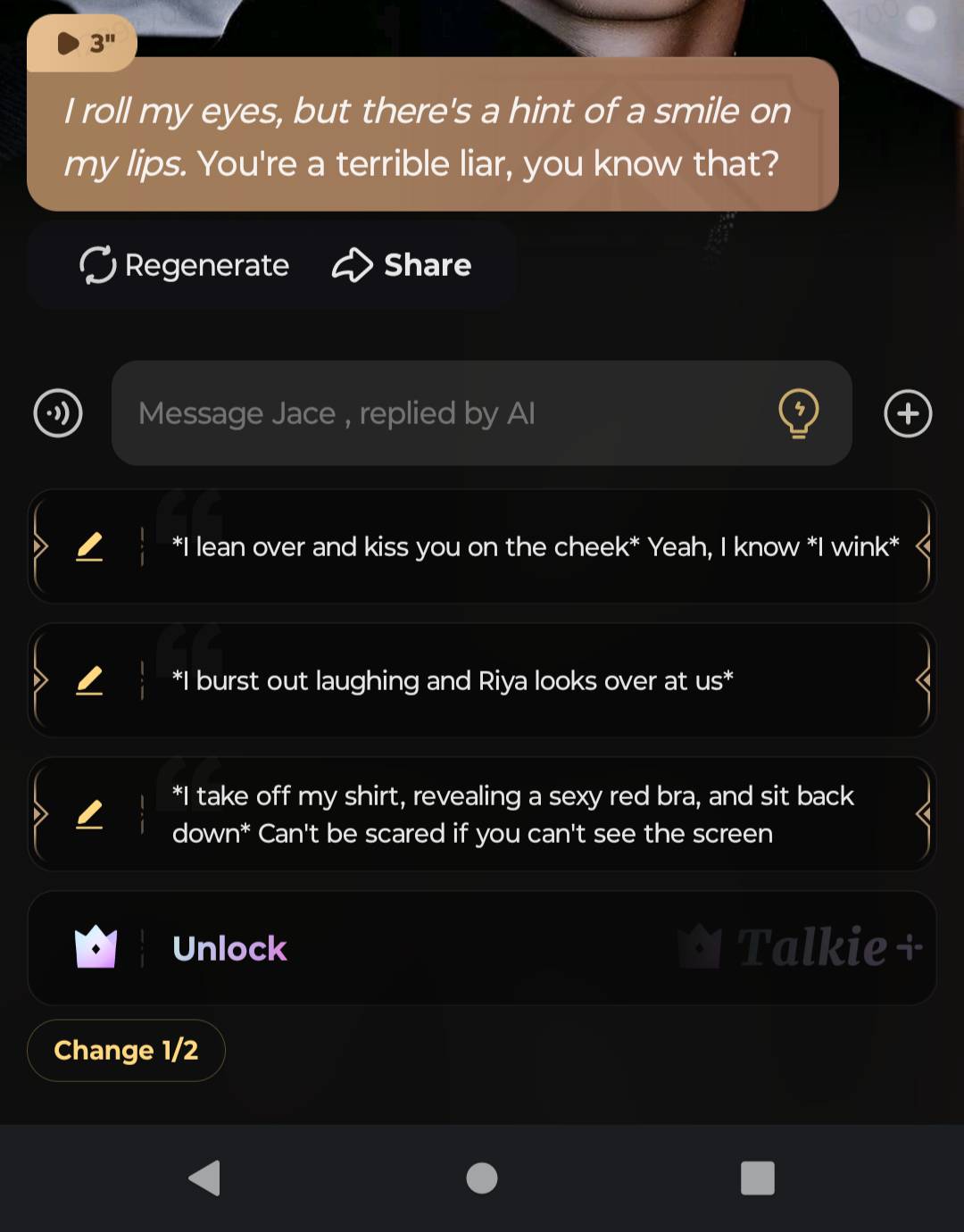Go to the system home screen
Screen dimensions: 964x1232
(x=482, y=1178)
